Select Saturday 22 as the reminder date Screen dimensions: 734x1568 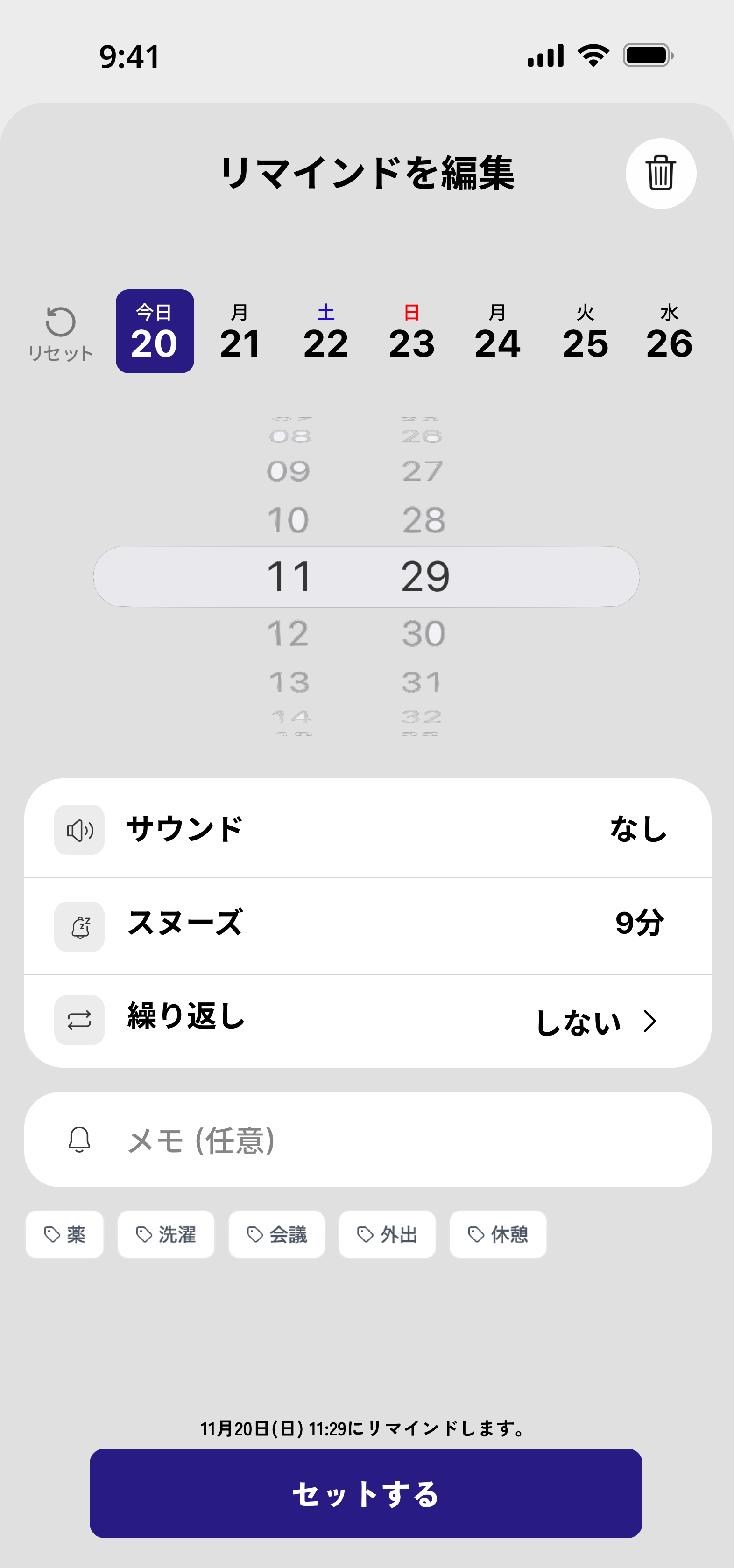pyautogui.click(x=326, y=332)
